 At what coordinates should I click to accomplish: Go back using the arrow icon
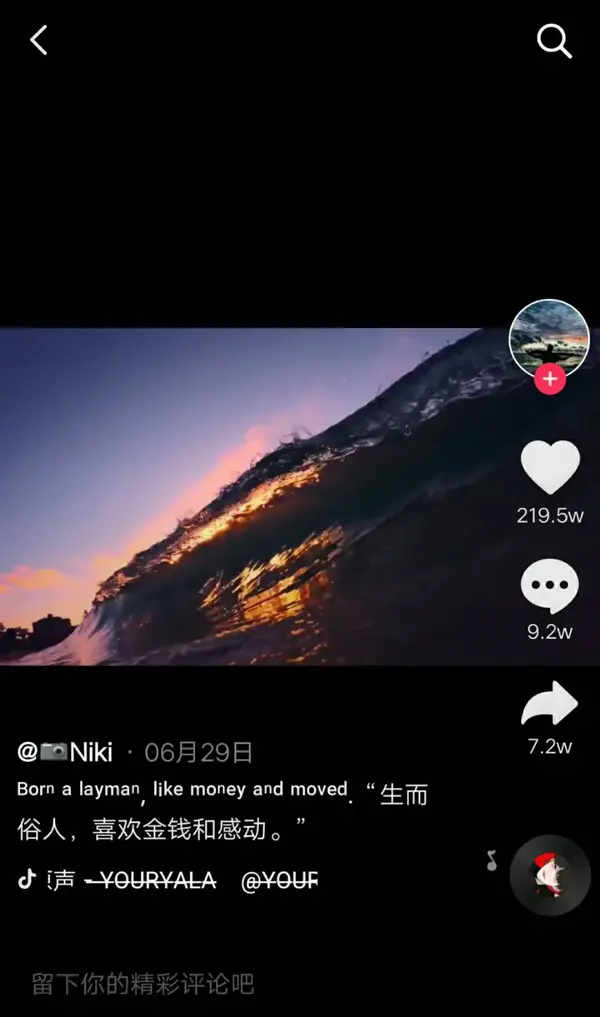coord(39,41)
